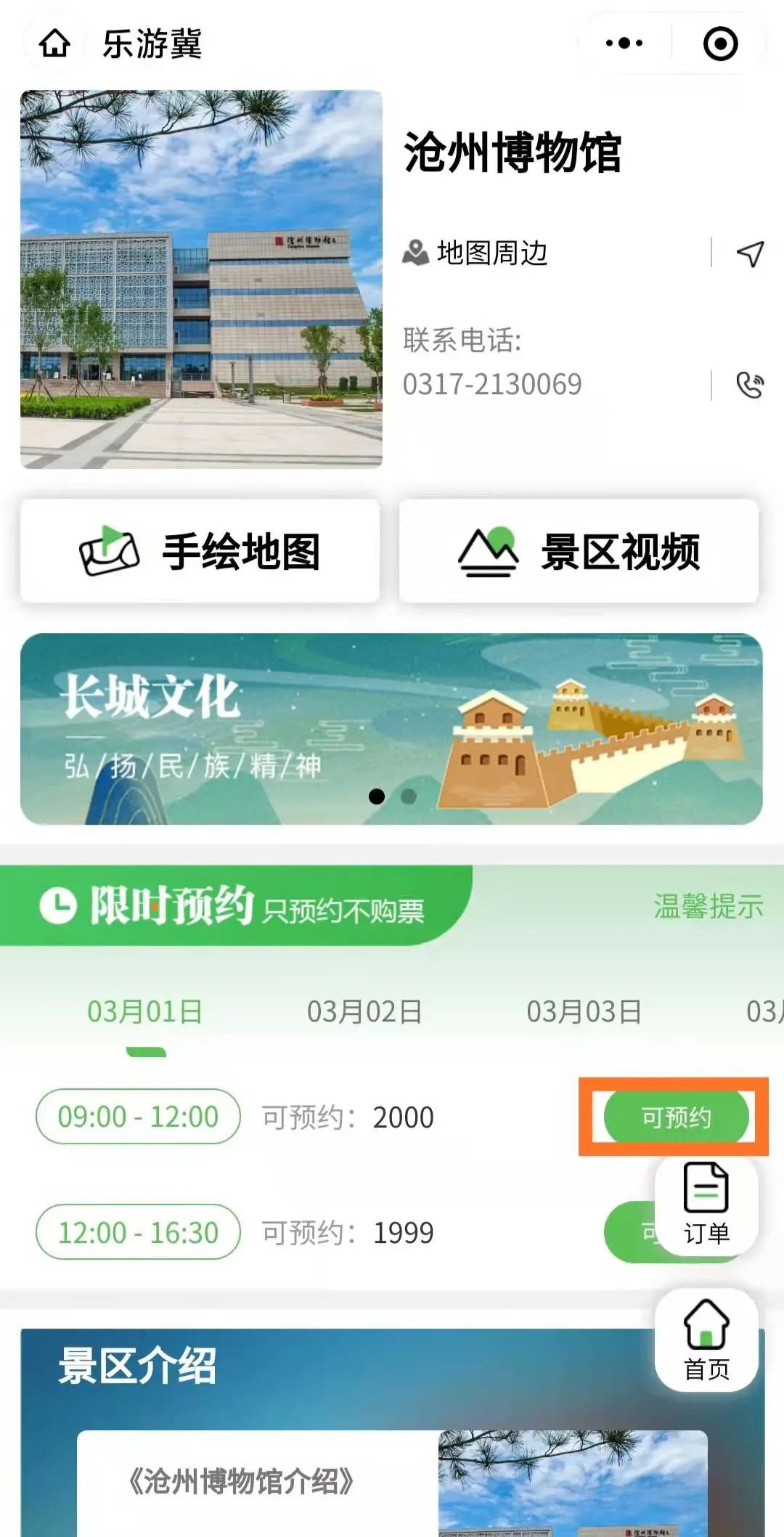Reserve the 09:00 - 12:00 slot with 可预约
Image resolution: width=784 pixels, height=1537 pixels.
tap(676, 1117)
